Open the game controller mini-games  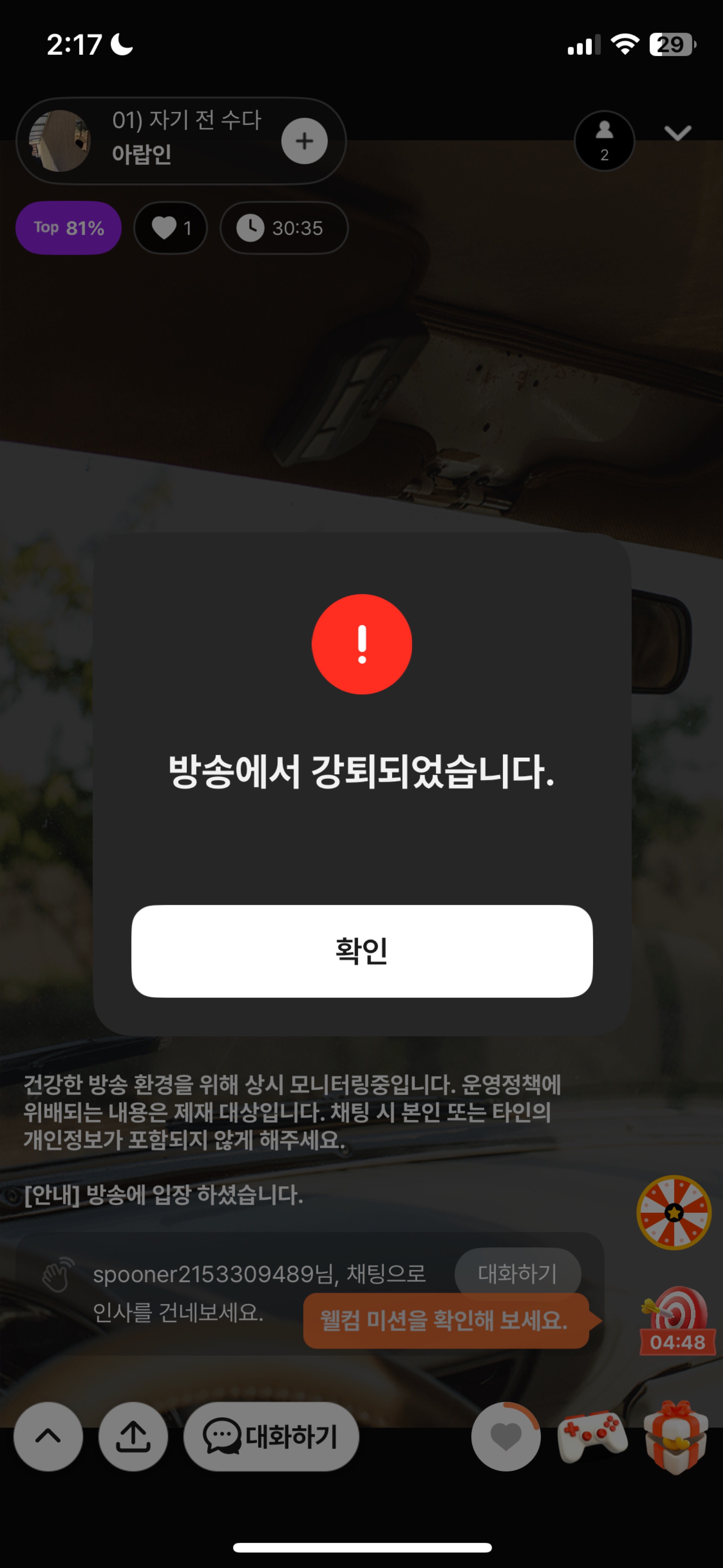(592, 1437)
